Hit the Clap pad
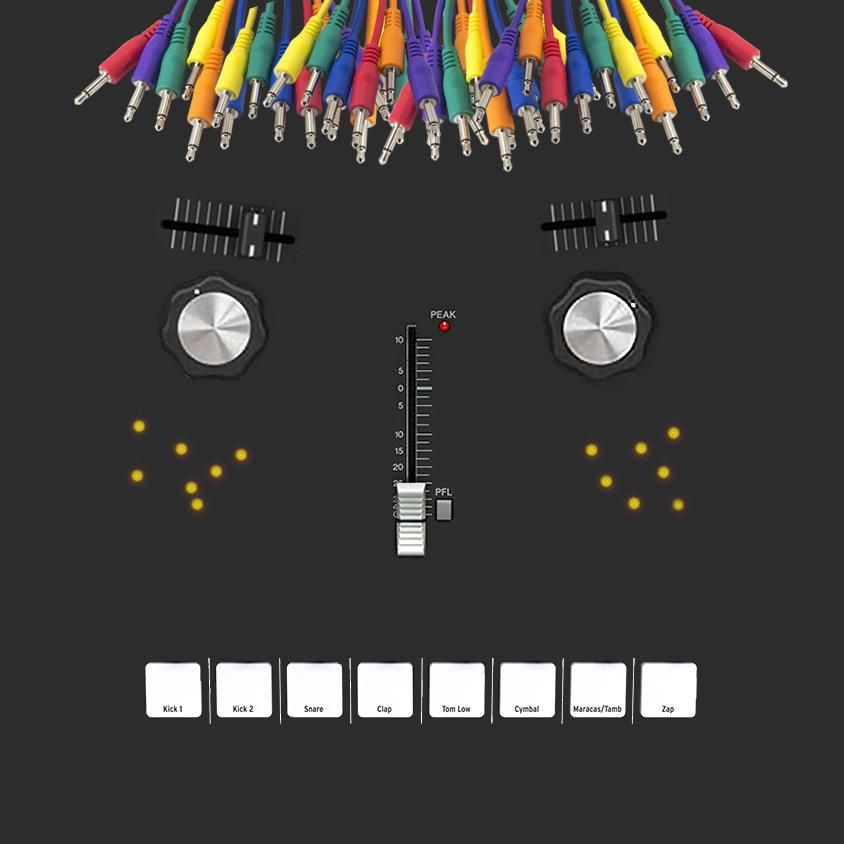 385,689
